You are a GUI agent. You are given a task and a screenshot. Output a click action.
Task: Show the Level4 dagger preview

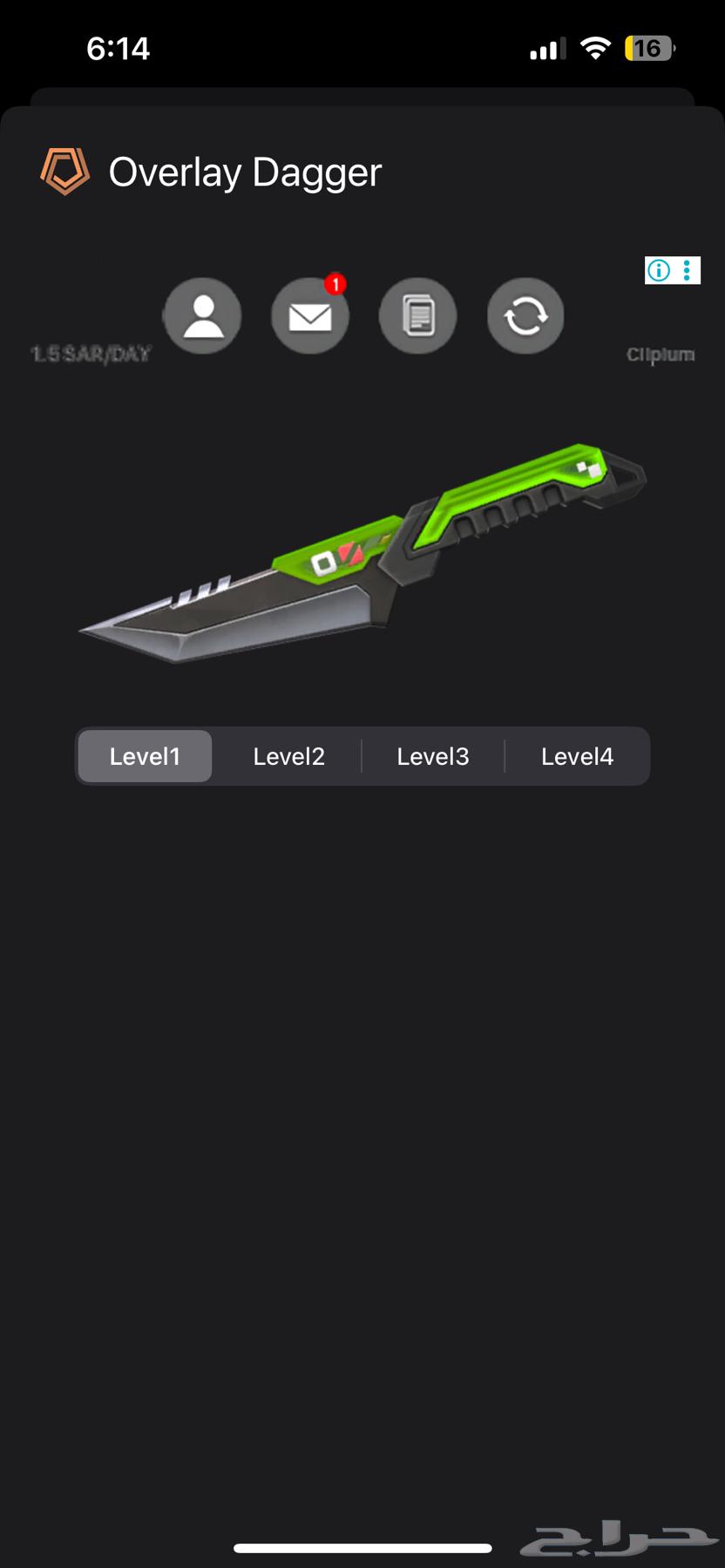click(577, 756)
